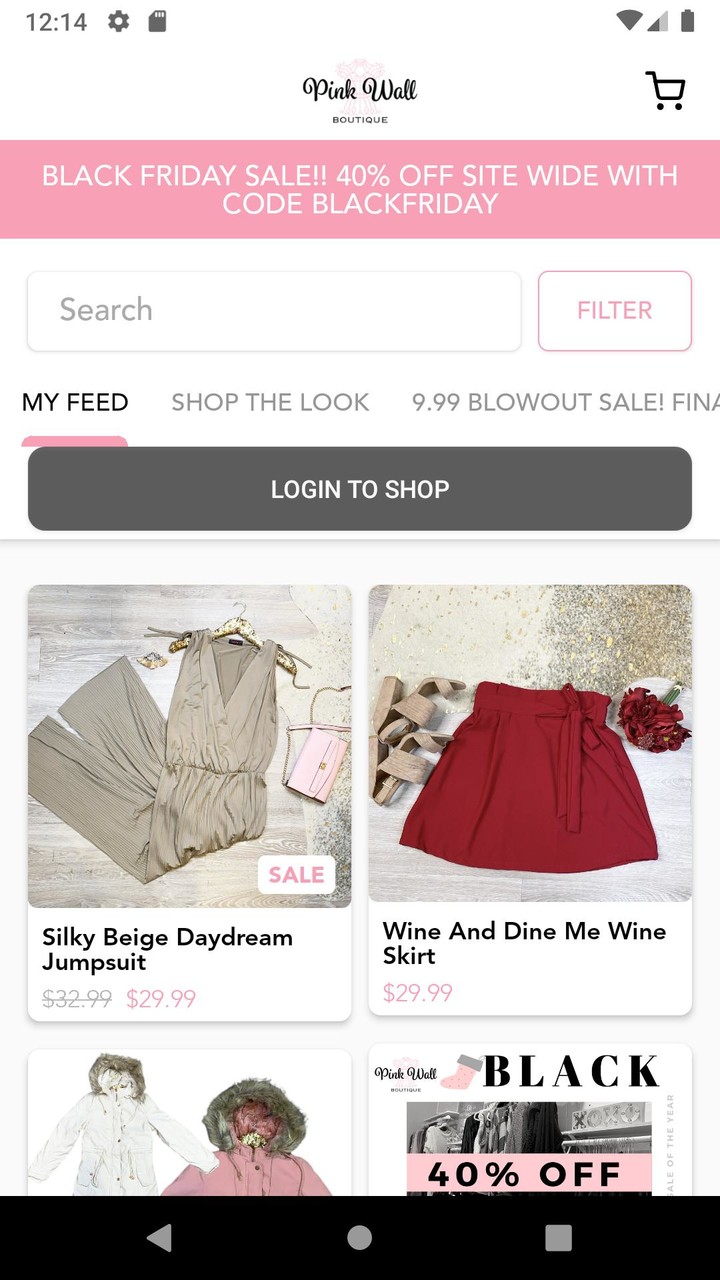Open the 9.99 BLOWOUT SALE tab
This screenshot has width=720, height=1280.
(564, 402)
